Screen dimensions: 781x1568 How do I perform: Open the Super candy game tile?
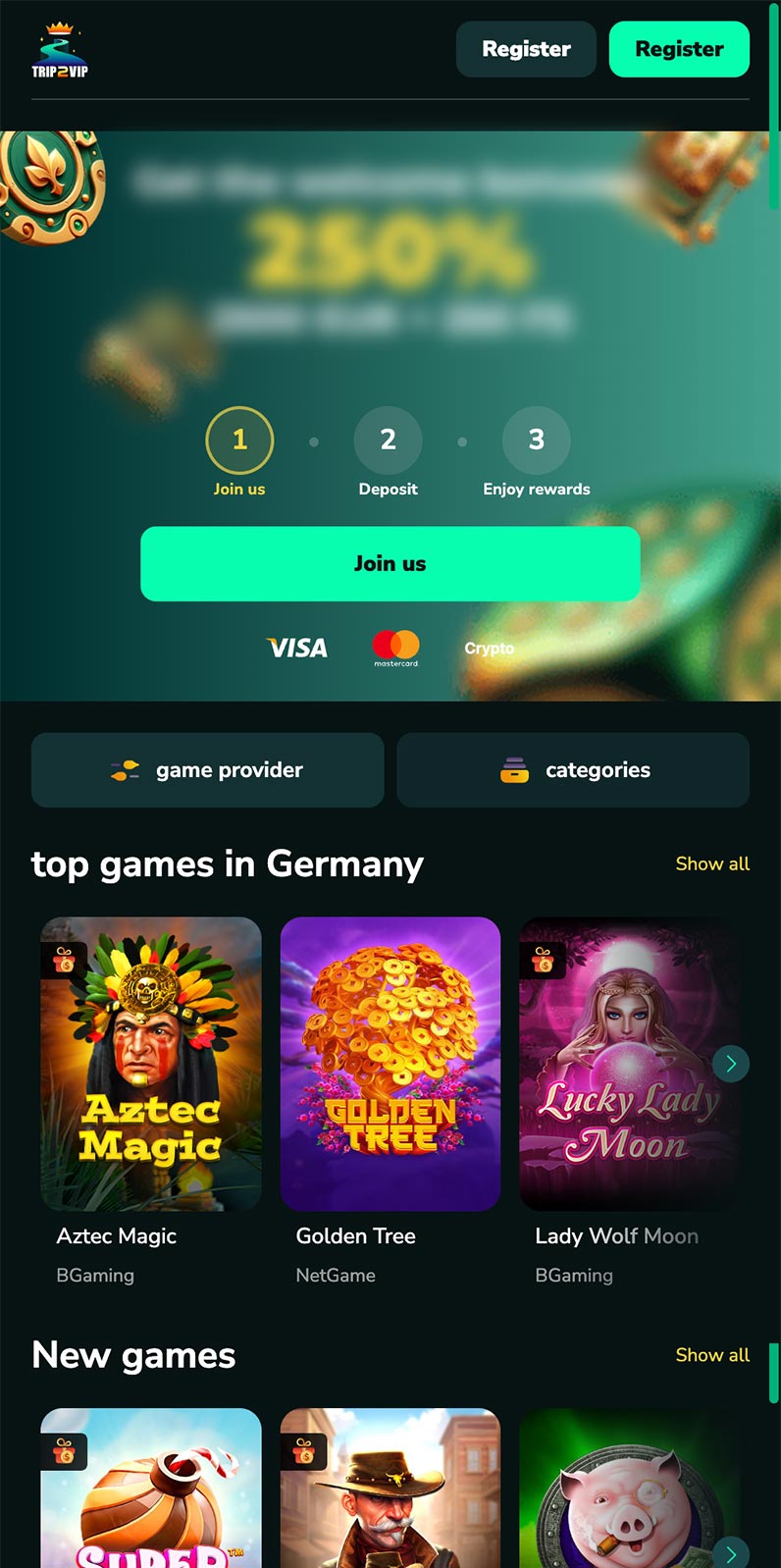(x=151, y=1489)
